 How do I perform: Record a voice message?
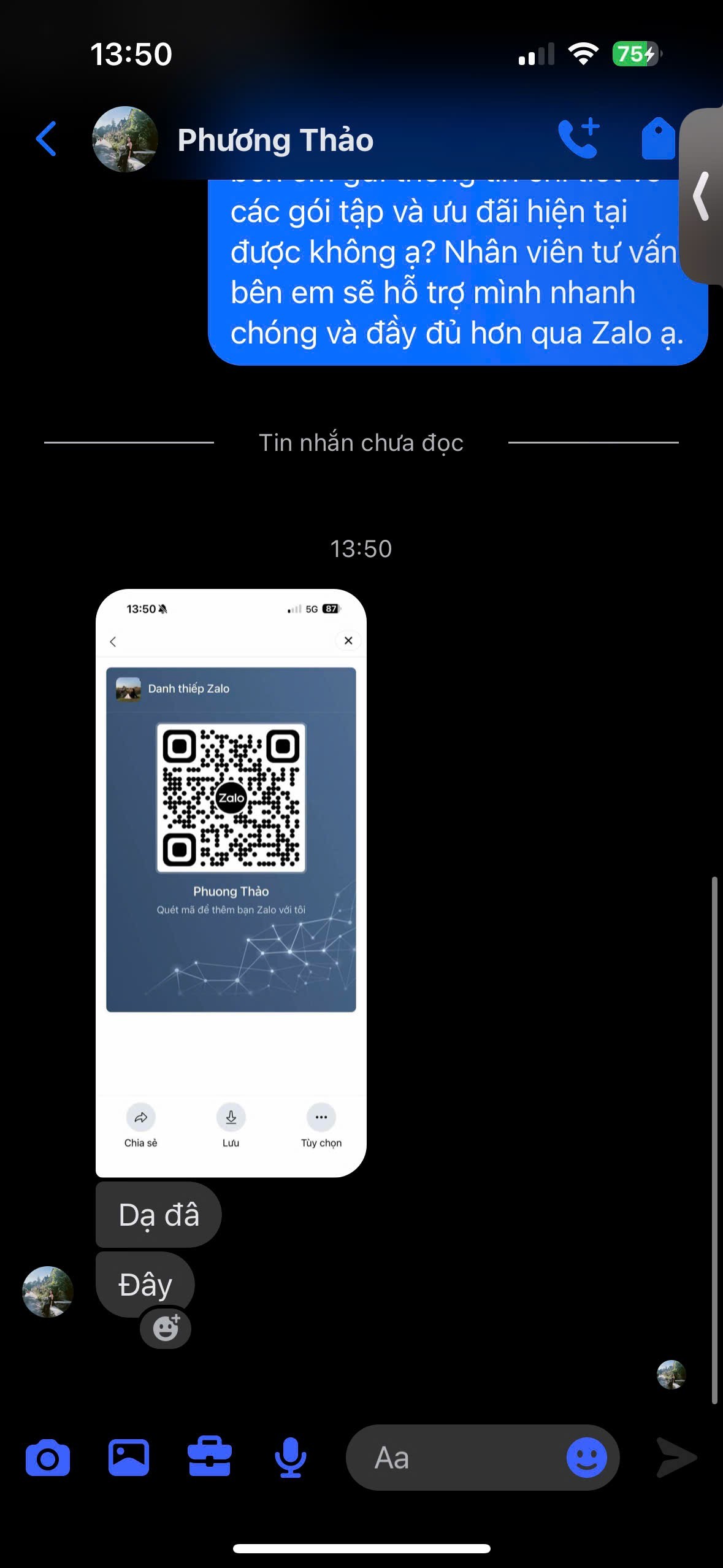coord(290,1458)
